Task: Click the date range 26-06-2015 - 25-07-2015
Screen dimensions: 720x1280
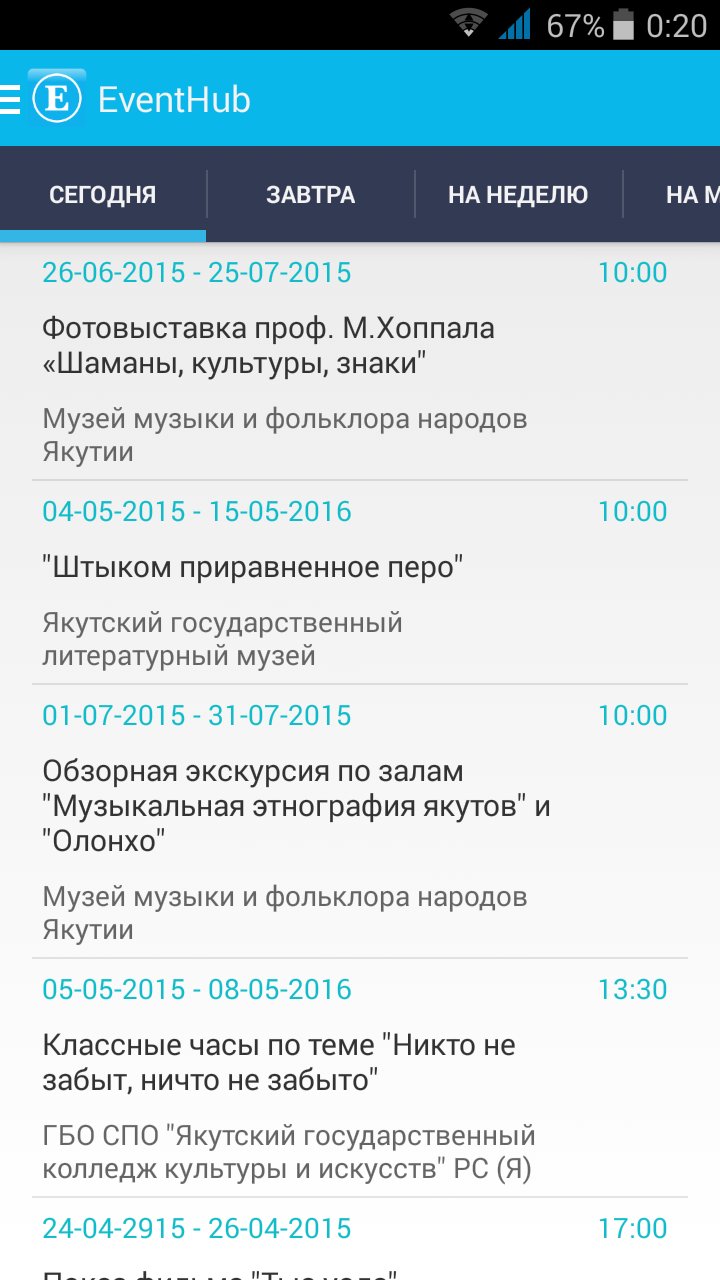Action: click(196, 272)
